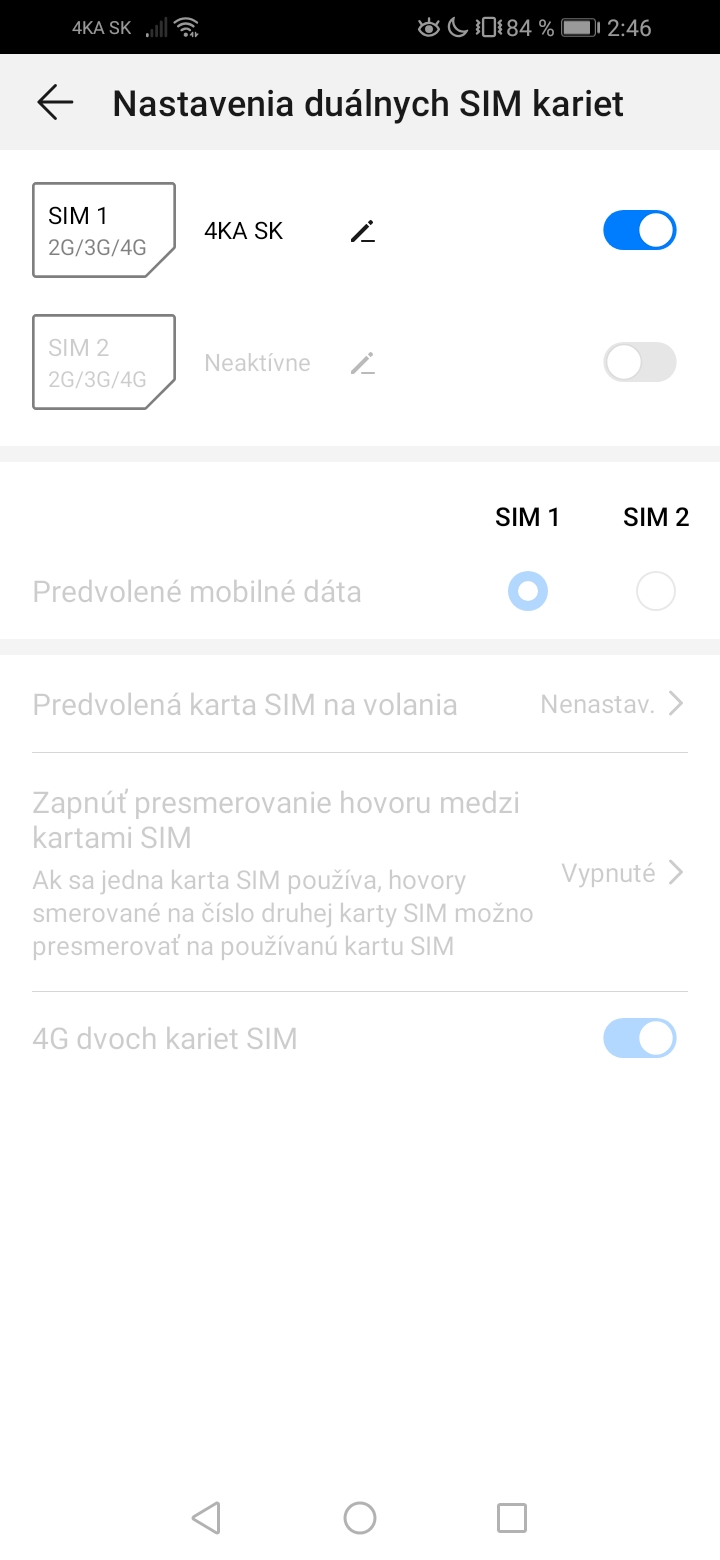
Task: Edit the 4KA SK SIM name
Action: (362, 232)
